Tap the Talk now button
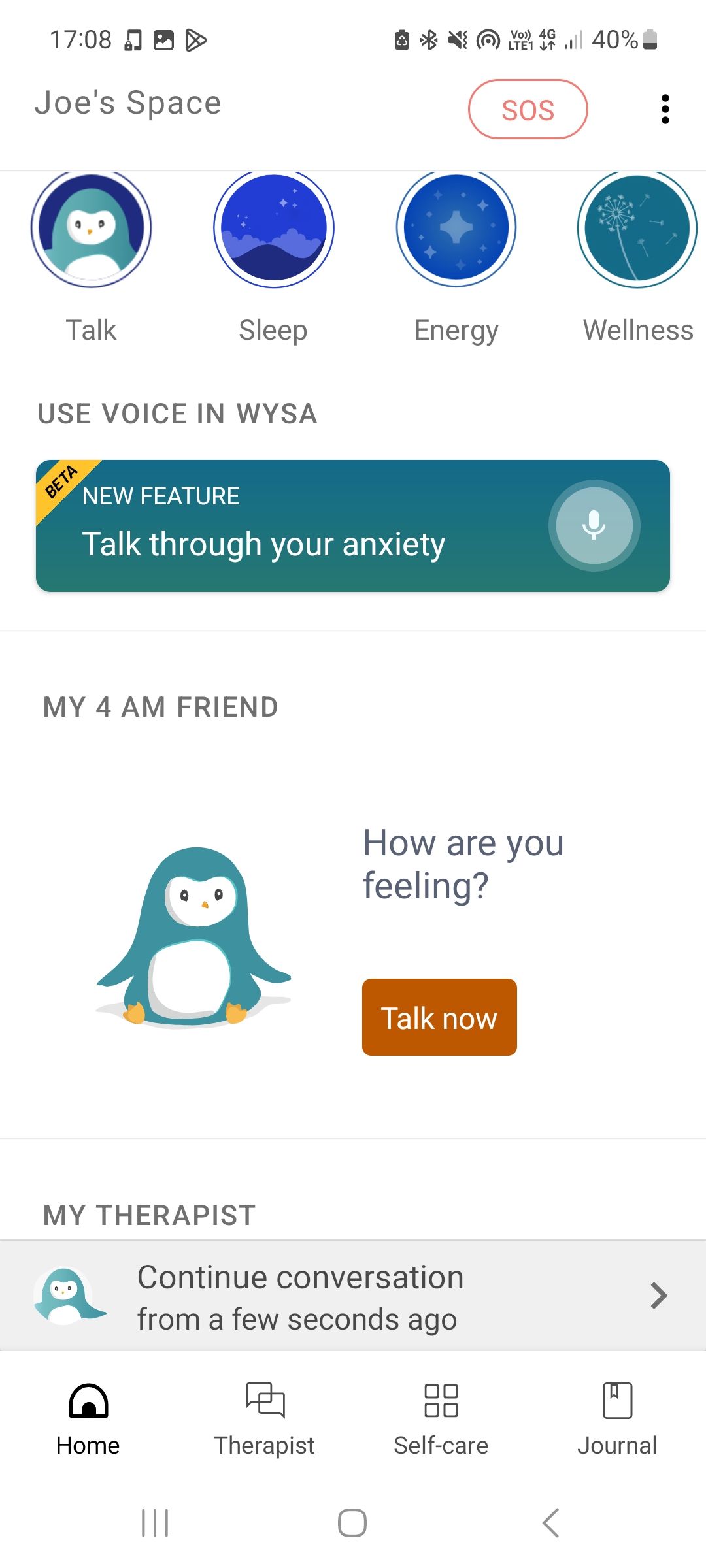 pyautogui.click(x=439, y=1017)
